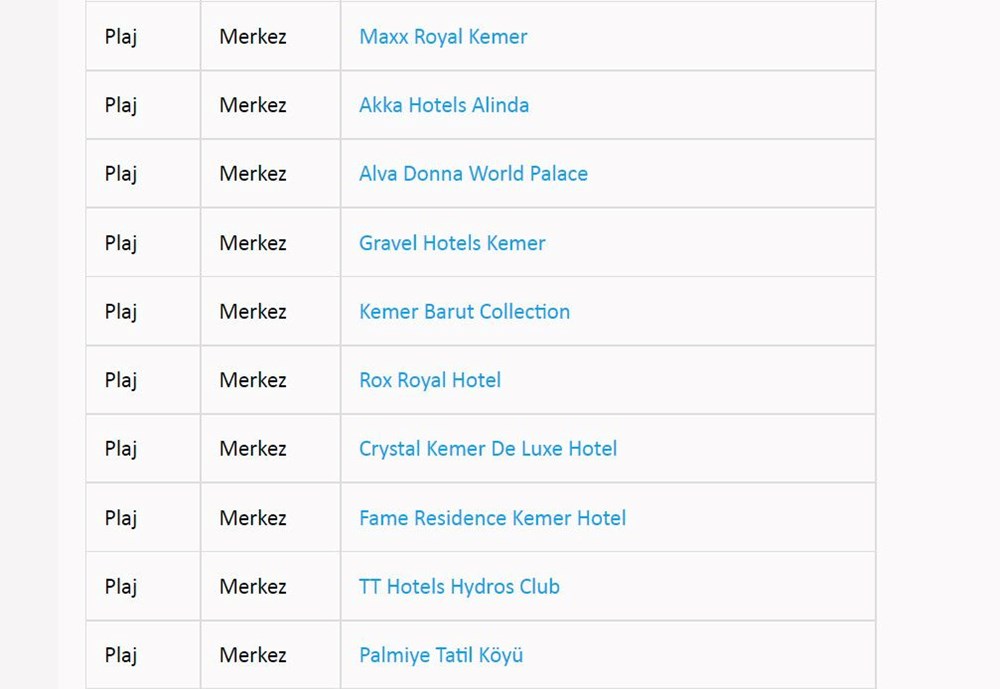Image resolution: width=1000 pixels, height=689 pixels.
Task: Select the Rox Royal Hotel link
Action: pyautogui.click(x=430, y=380)
